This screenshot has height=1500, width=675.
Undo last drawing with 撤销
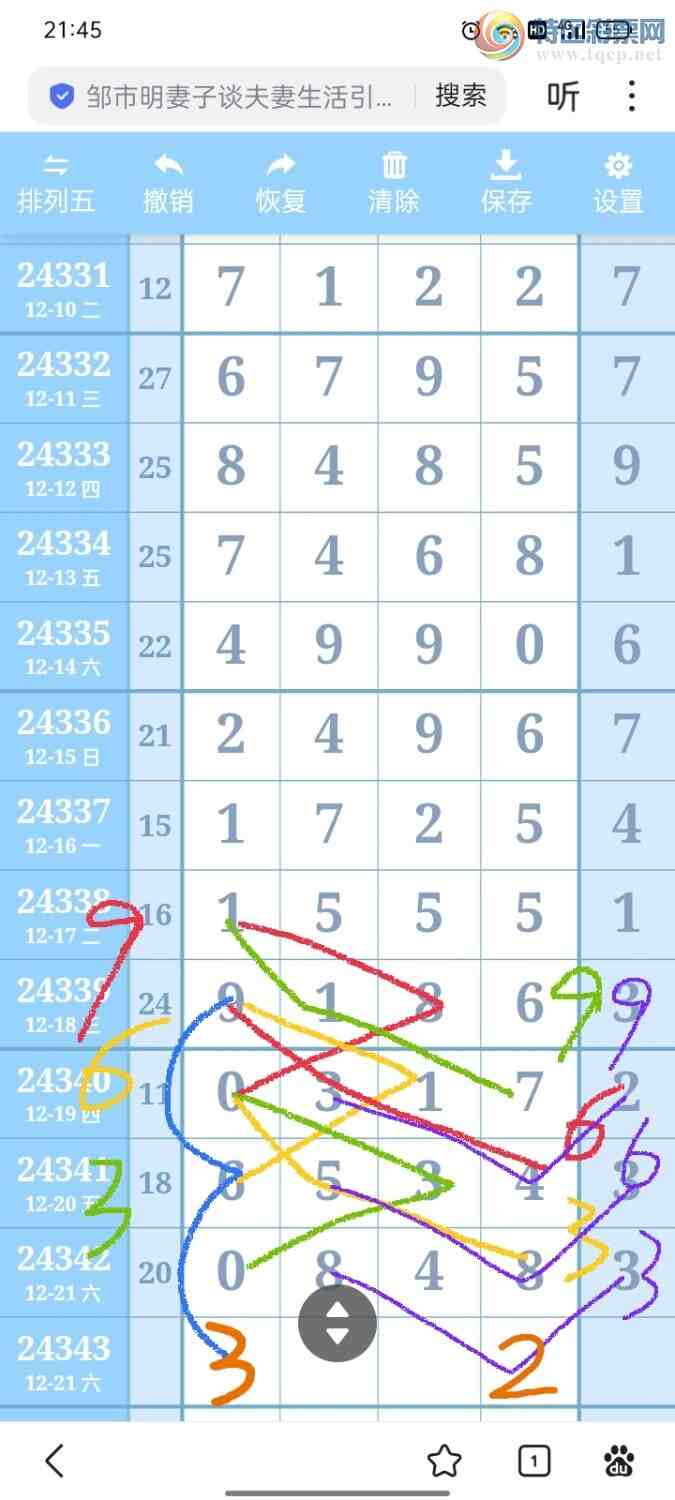pyautogui.click(x=168, y=184)
